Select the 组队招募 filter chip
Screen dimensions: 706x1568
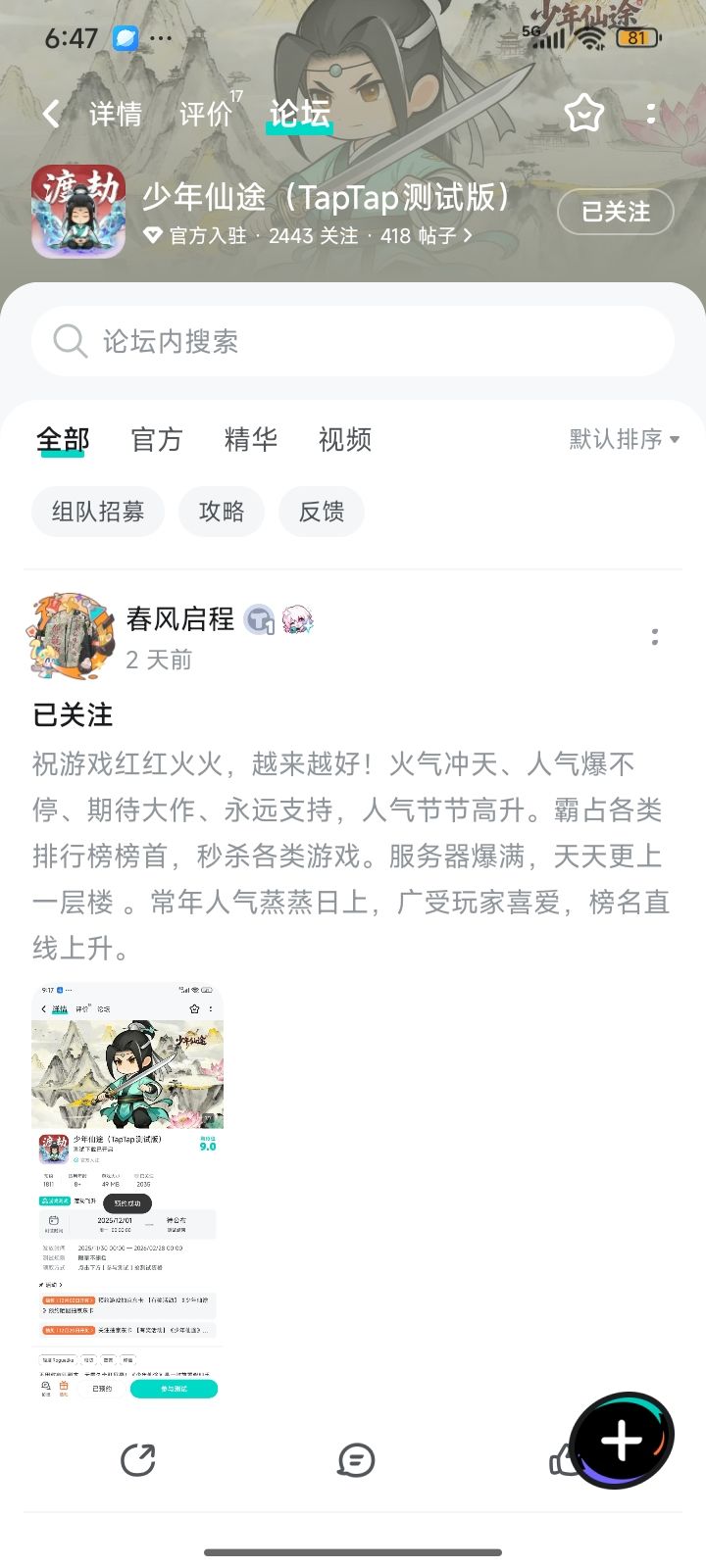(x=97, y=512)
